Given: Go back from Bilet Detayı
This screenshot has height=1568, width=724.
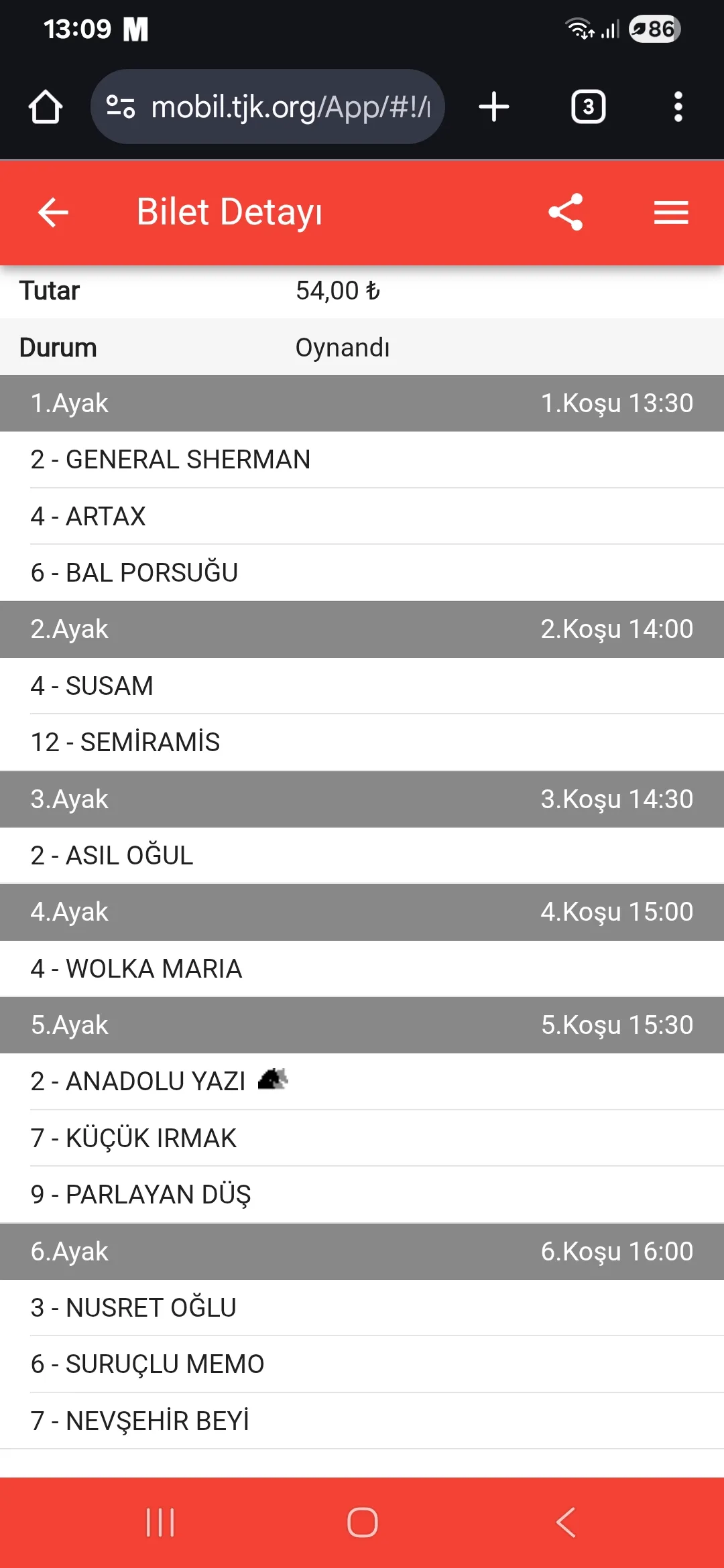Looking at the screenshot, I should [x=54, y=212].
